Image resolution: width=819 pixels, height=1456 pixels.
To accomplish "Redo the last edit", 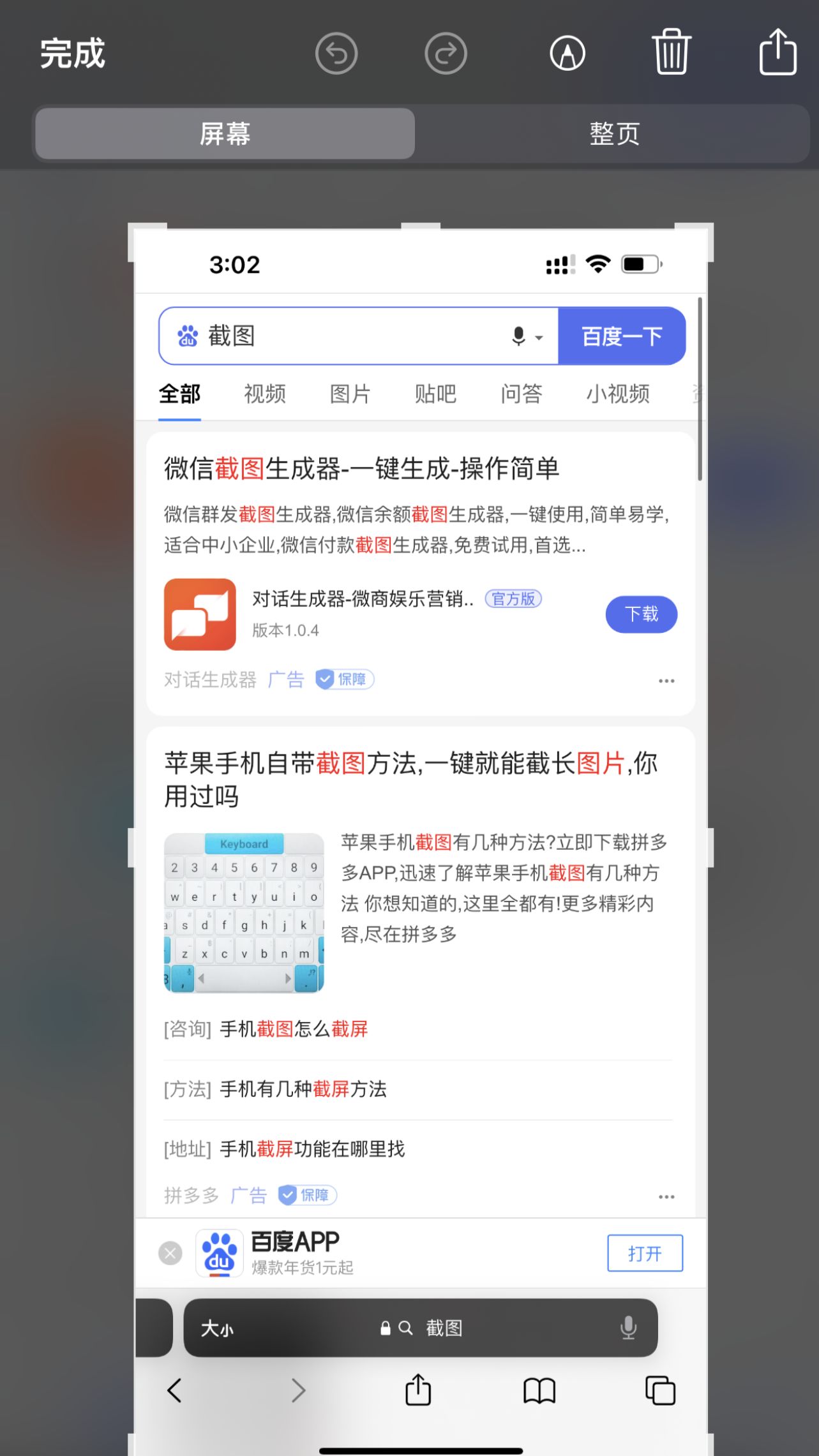I will 446,54.
